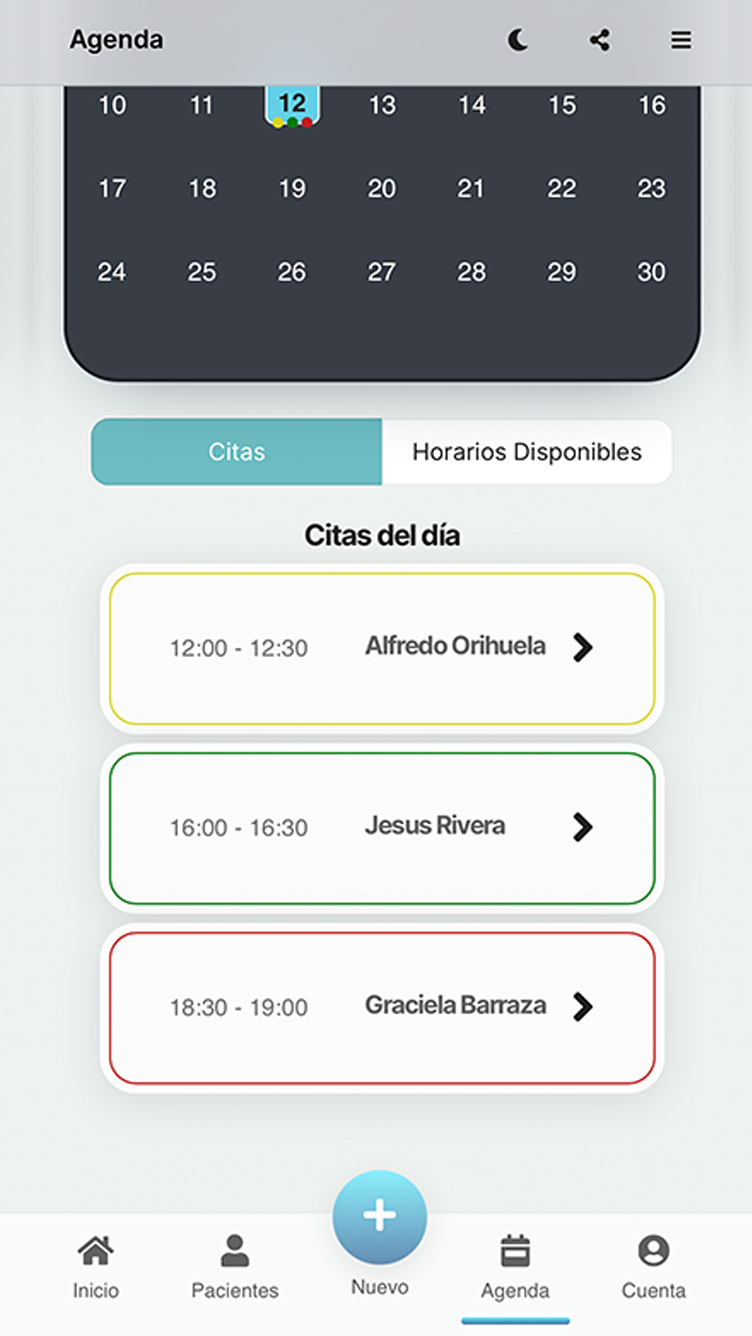Switch to the Citas segment
Viewport: 752px width, 1336px height.
click(237, 452)
